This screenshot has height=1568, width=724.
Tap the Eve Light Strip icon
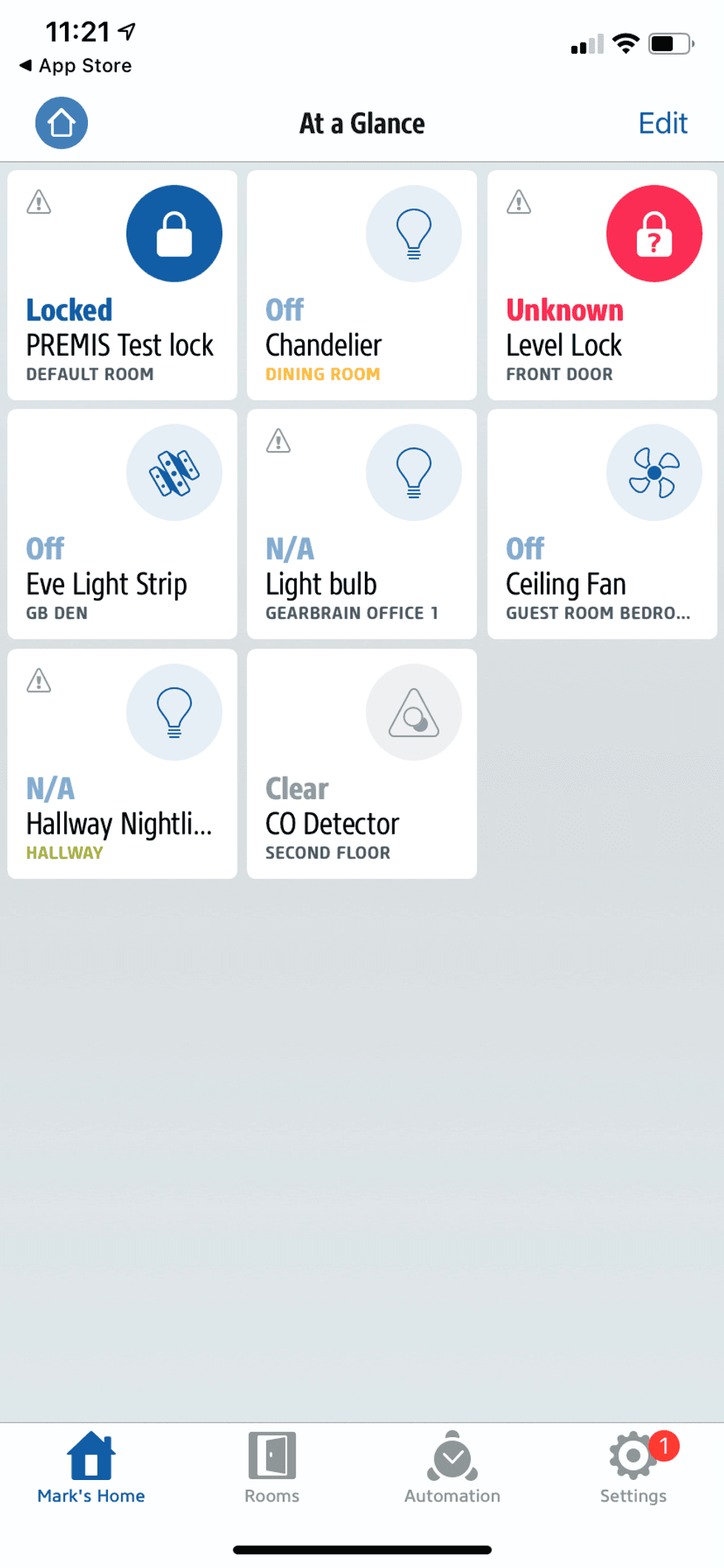pyautogui.click(x=174, y=472)
